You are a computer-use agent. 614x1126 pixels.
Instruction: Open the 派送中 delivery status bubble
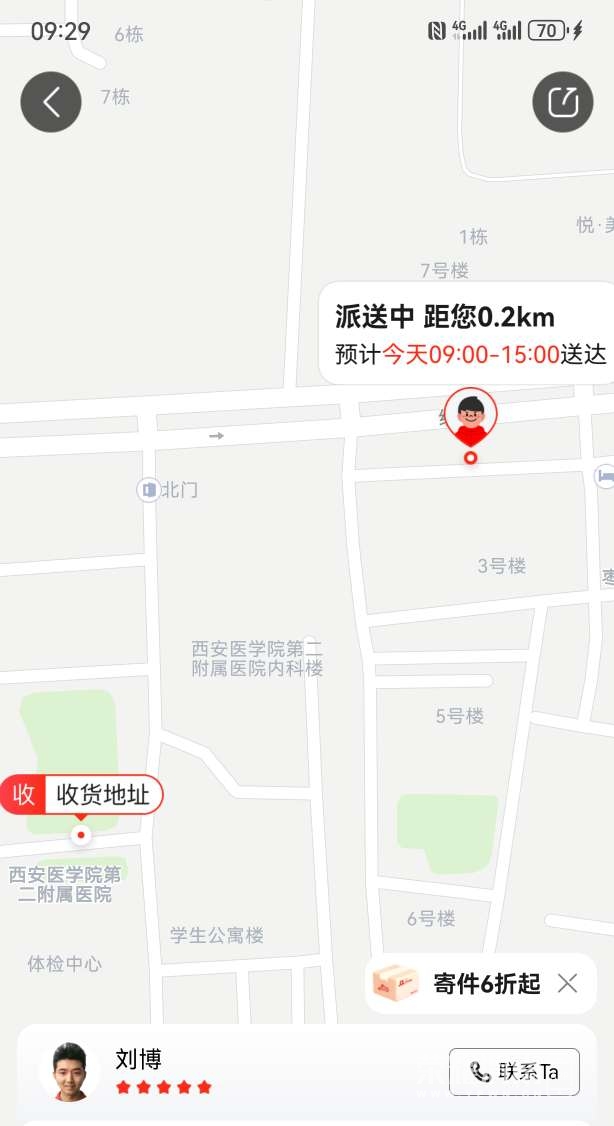pos(465,335)
